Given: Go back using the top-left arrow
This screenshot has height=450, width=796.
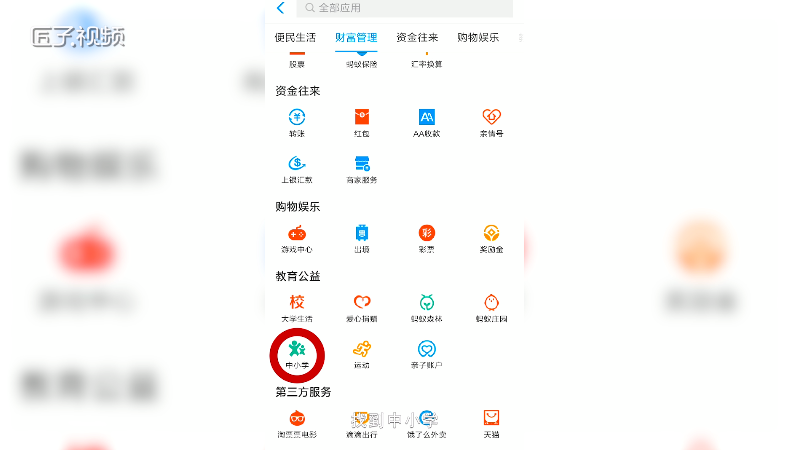Looking at the screenshot, I should [x=280, y=8].
